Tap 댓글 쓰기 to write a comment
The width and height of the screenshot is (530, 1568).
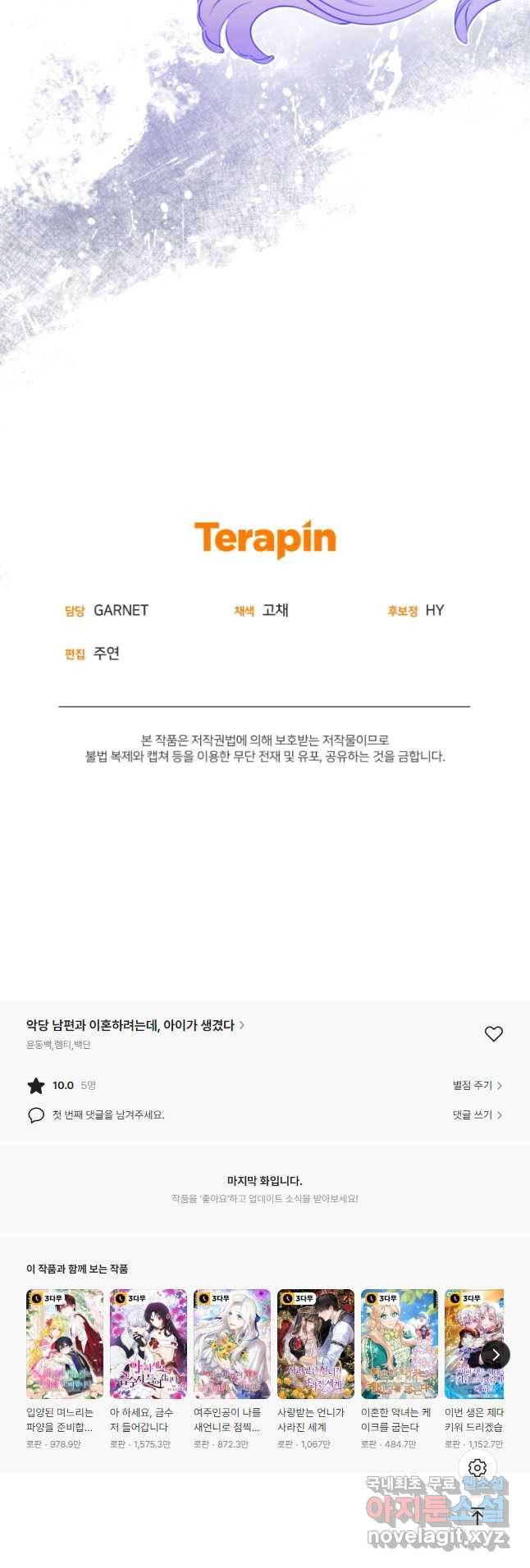pos(477,1114)
